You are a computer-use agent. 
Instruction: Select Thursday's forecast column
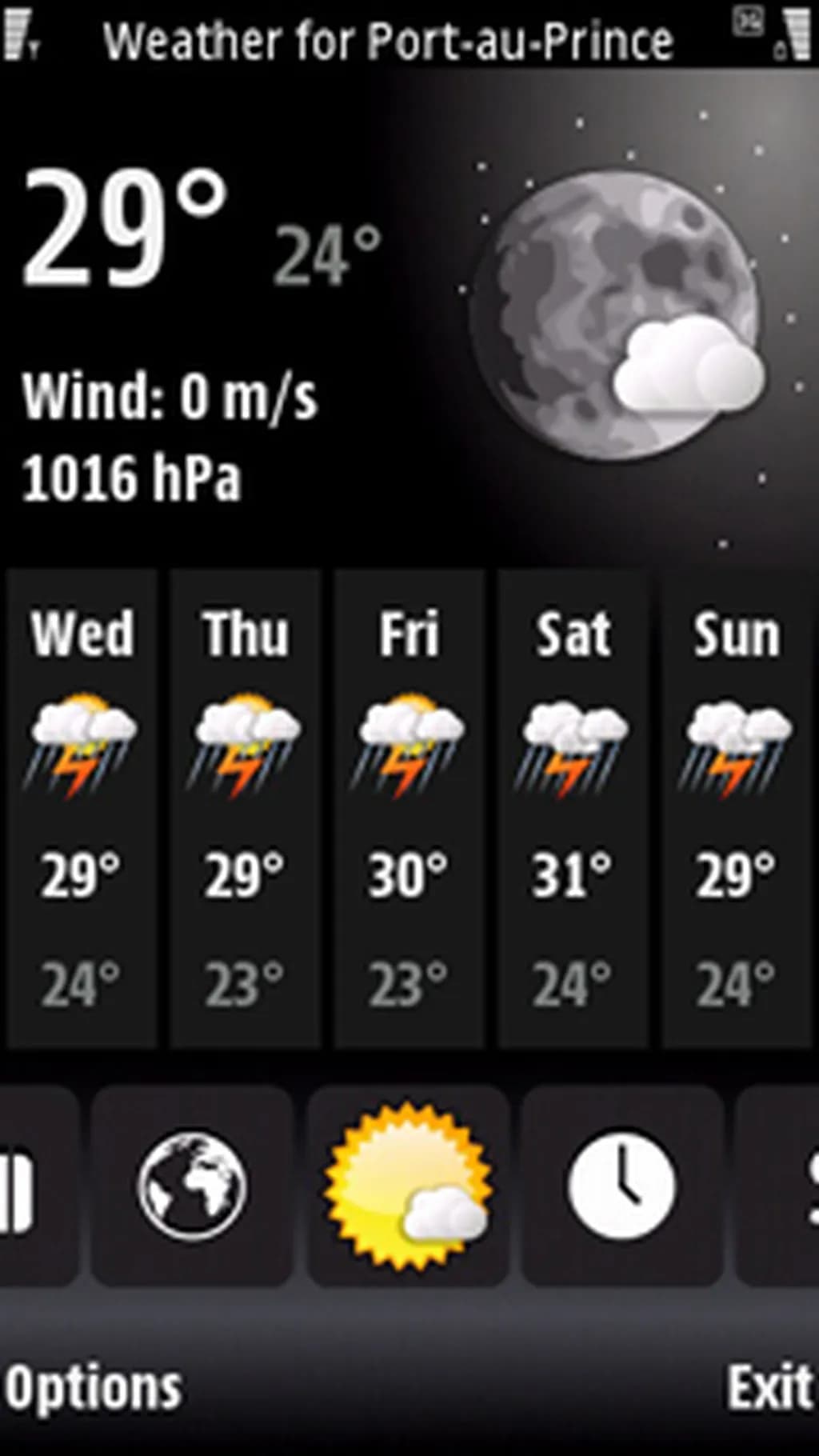coord(245,808)
